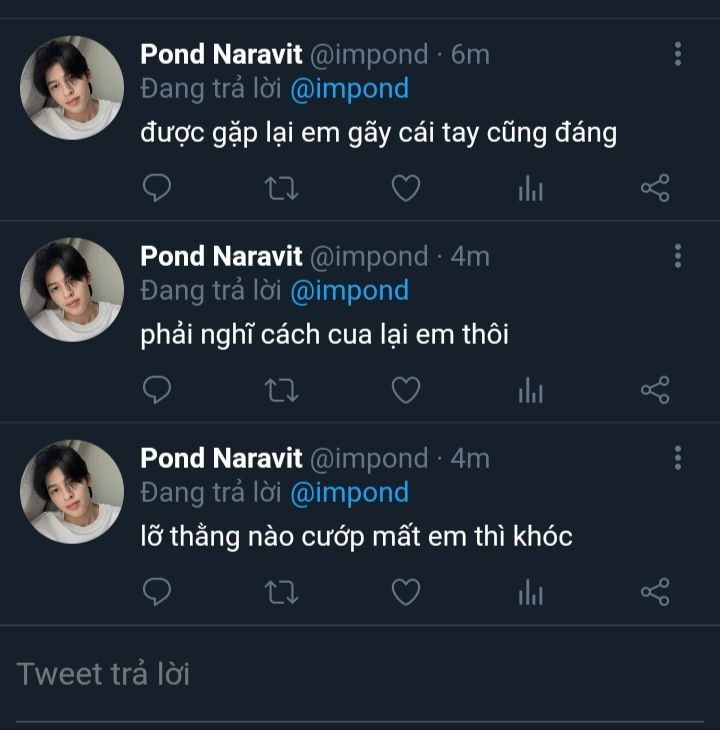Open overflow menu on 'phải nghĩ cách' tweet
Image resolution: width=720 pixels, height=730 pixels.
(x=678, y=256)
